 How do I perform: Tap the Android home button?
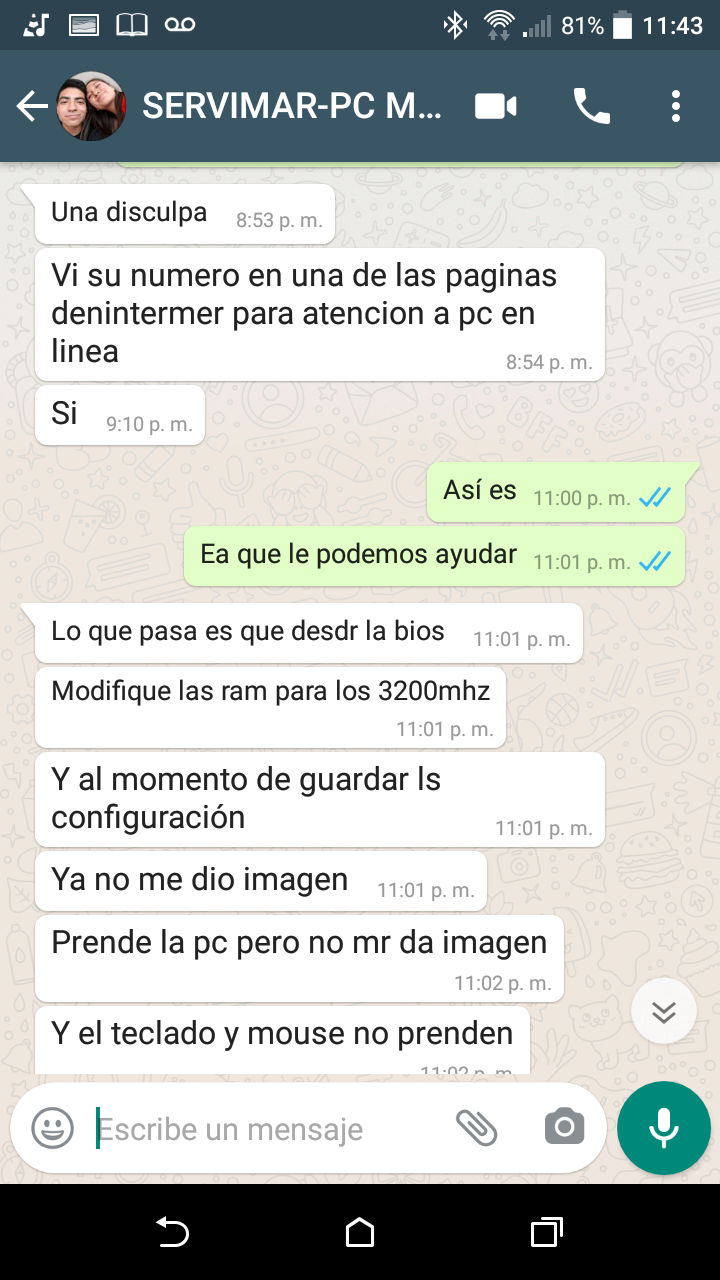360,1233
